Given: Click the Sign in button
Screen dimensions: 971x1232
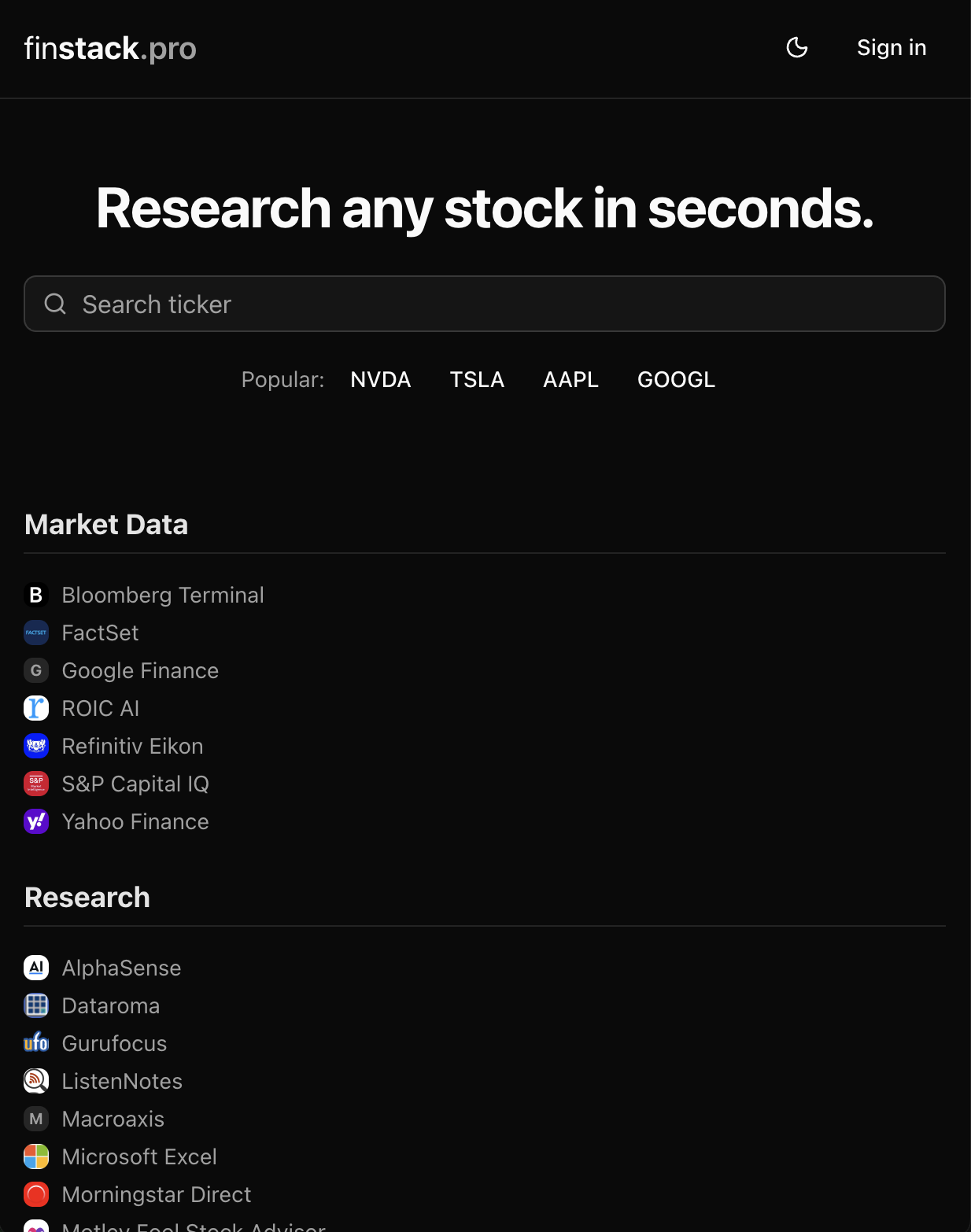Looking at the screenshot, I should (891, 48).
